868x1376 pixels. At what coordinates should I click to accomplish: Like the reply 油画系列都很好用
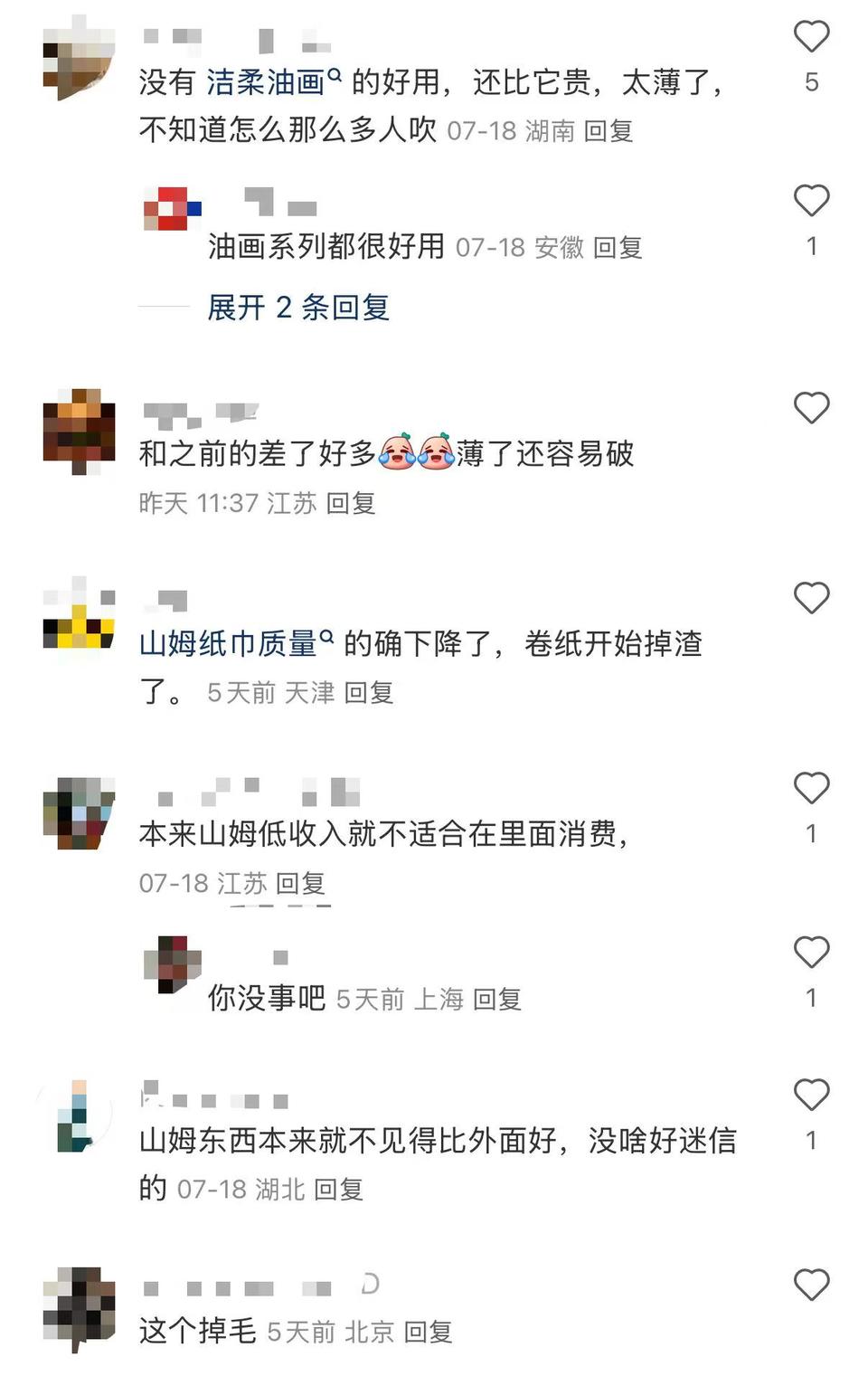click(x=811, y=201)
